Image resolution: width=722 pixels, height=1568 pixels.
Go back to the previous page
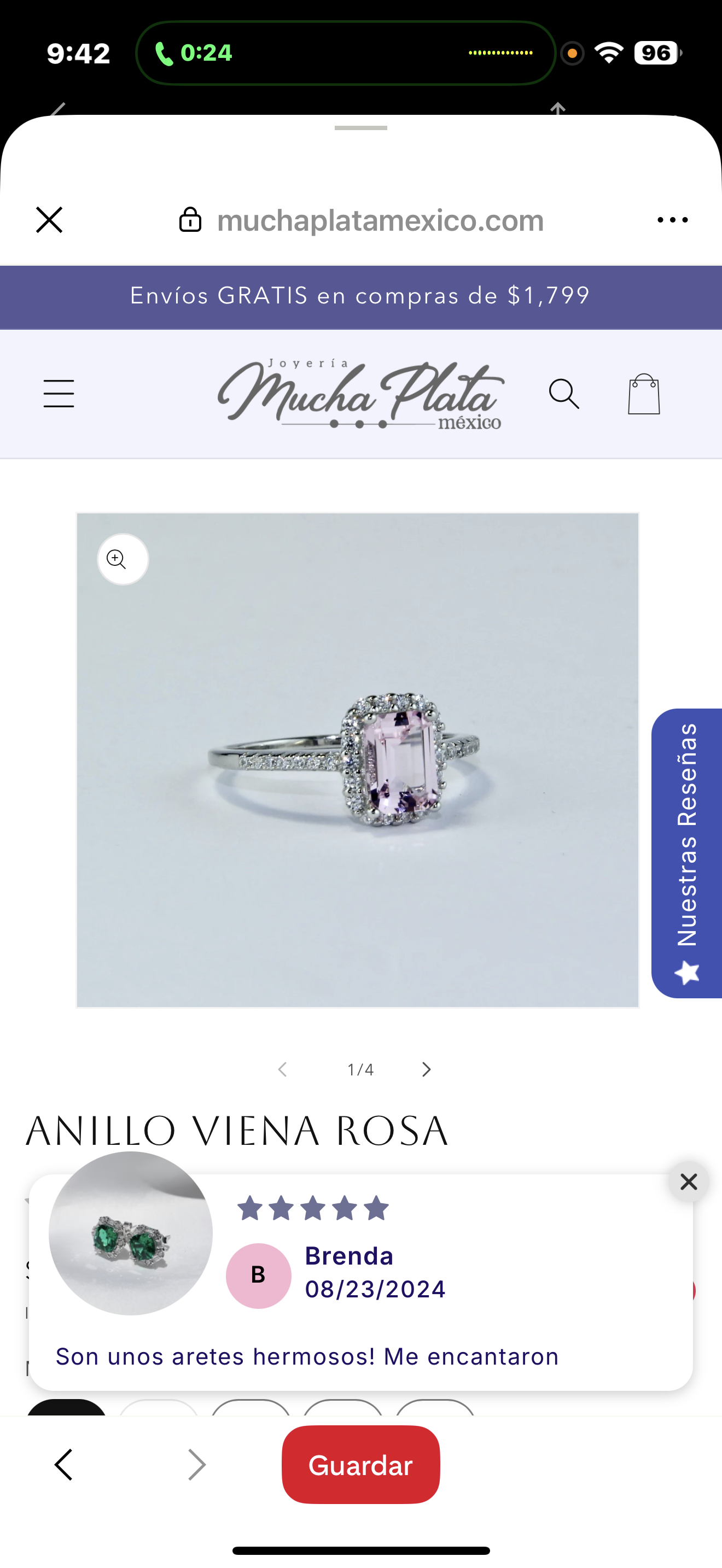coord(64,1465)
